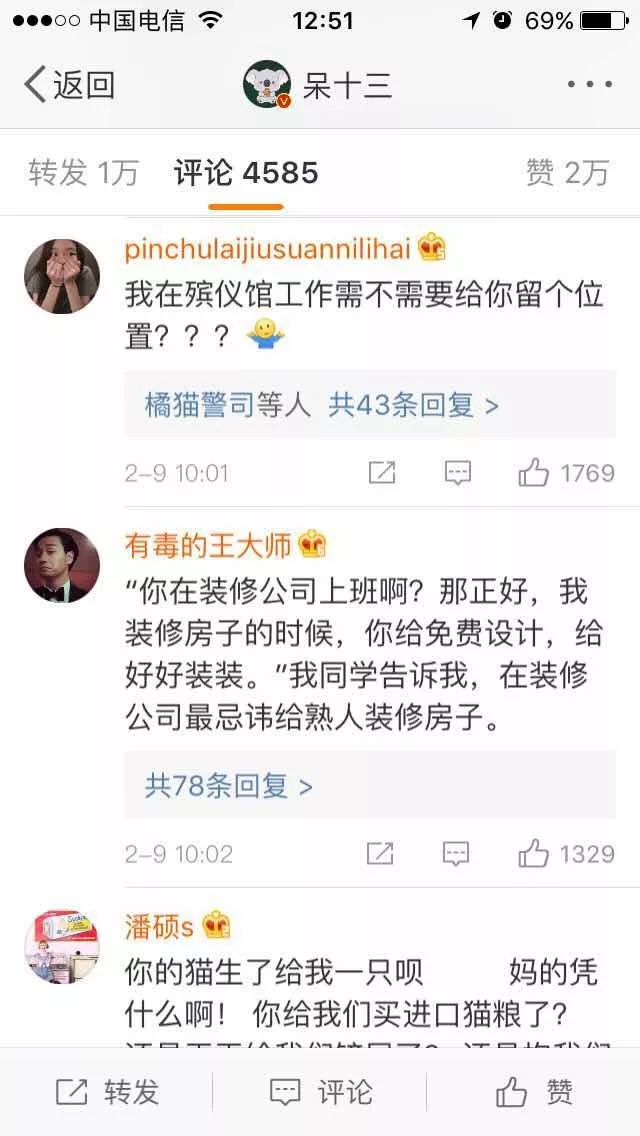Reply to 有毒的王大师's comment

(x=456, y=853)
